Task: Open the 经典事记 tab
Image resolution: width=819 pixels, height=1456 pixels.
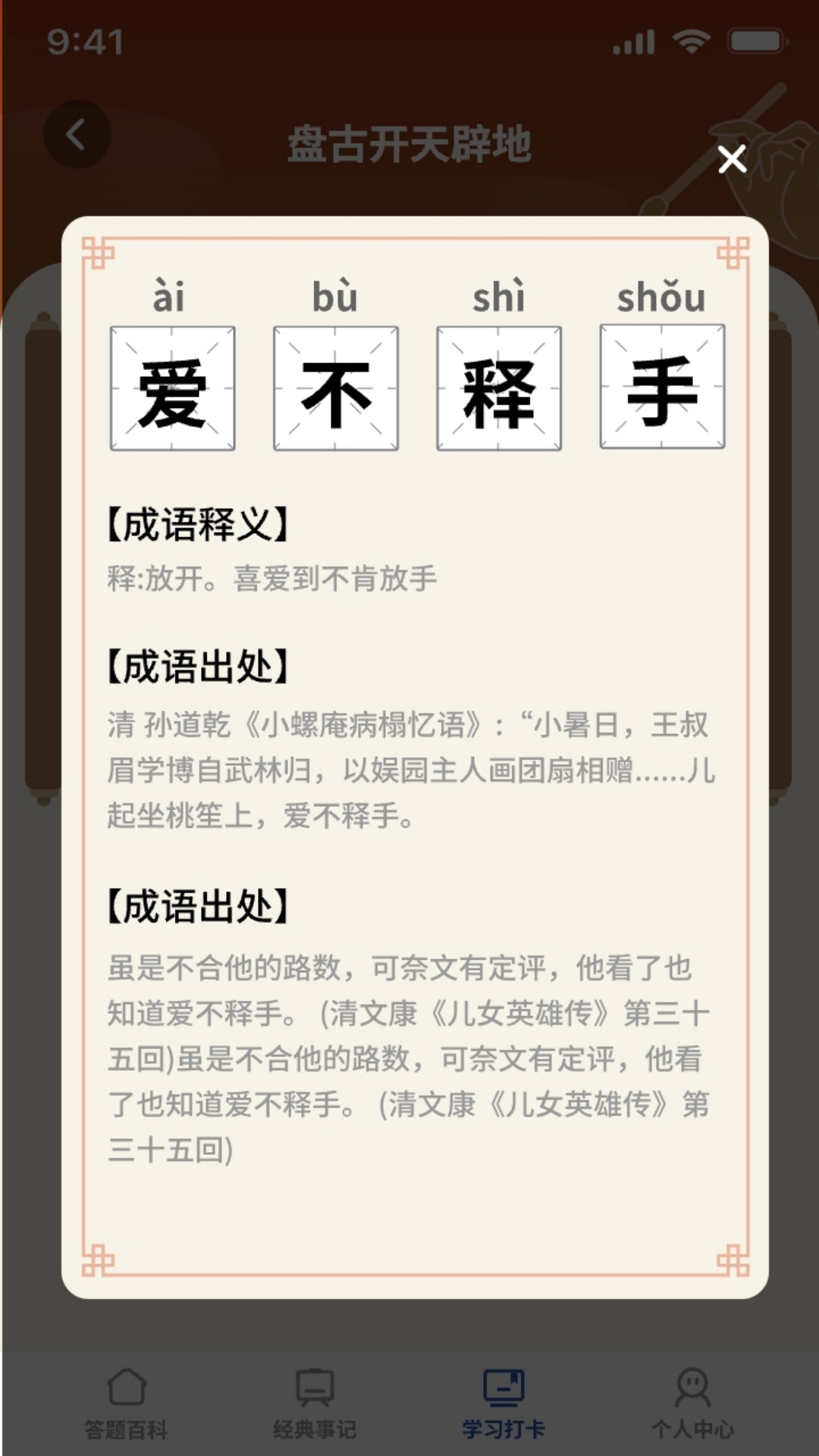Action: [315, 1403]
